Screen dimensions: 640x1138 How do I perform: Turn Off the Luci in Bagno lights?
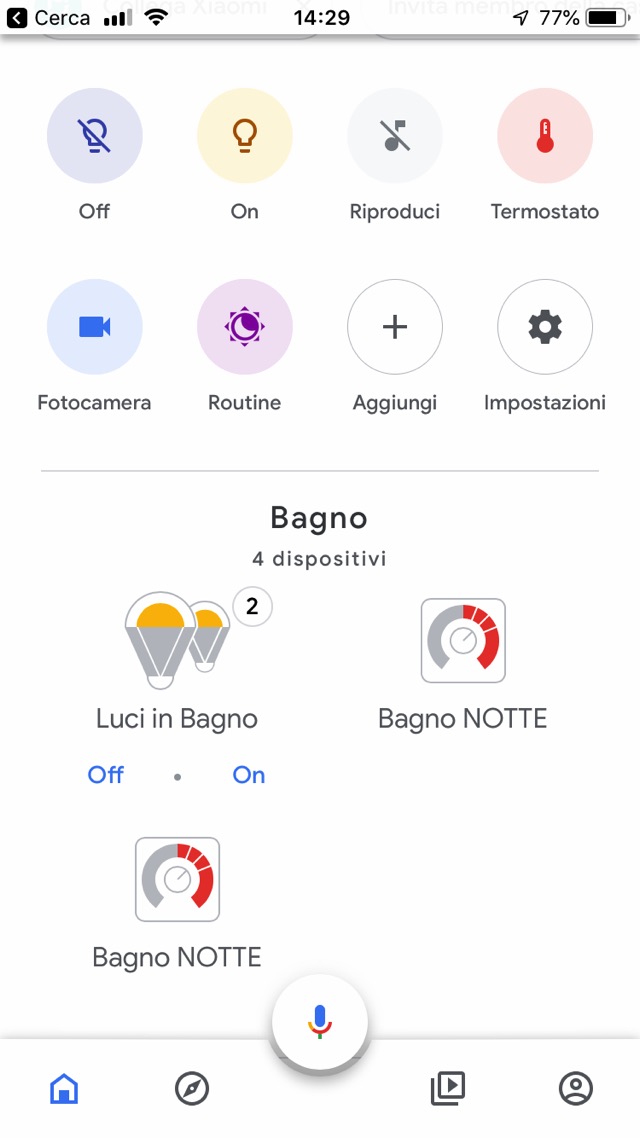(x=106, y=775)
